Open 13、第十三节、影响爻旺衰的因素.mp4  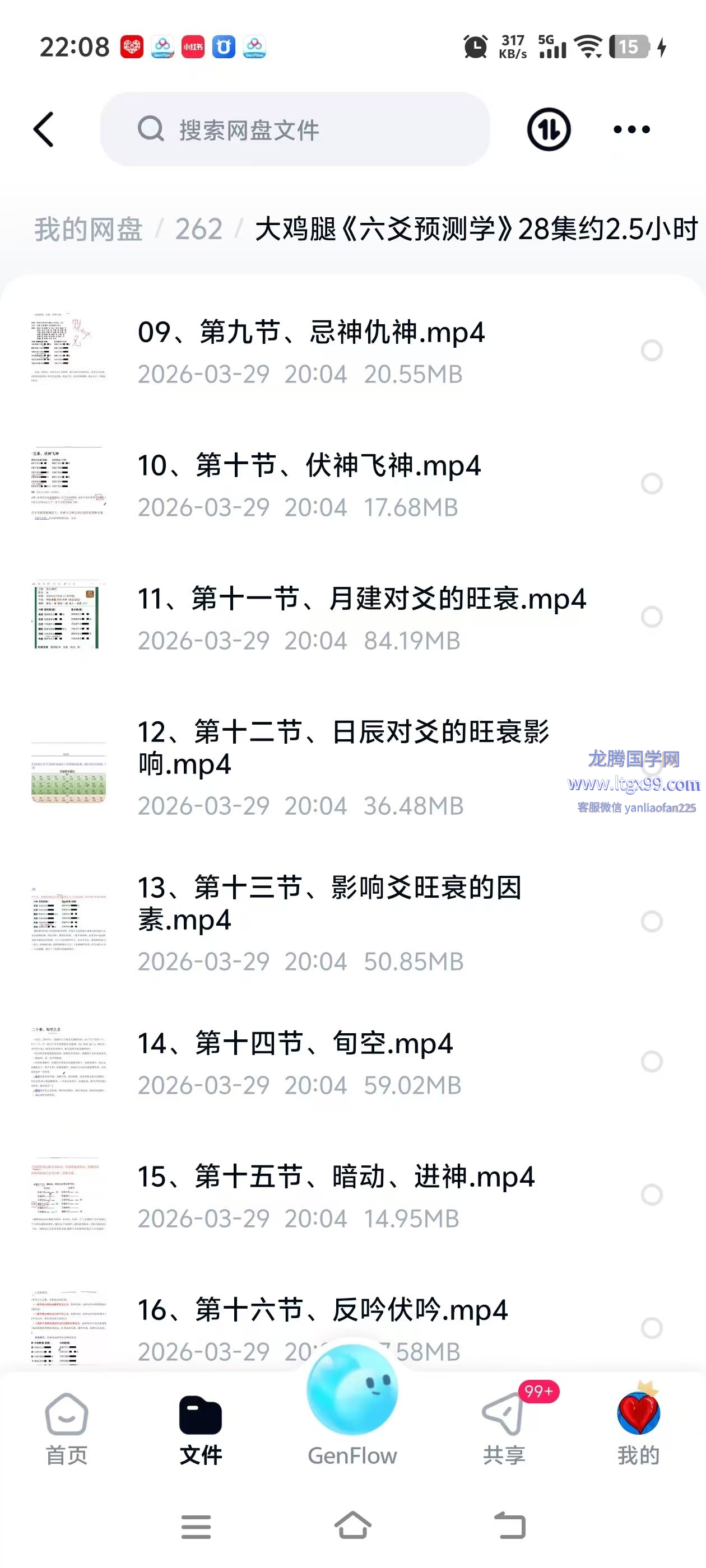329,903
